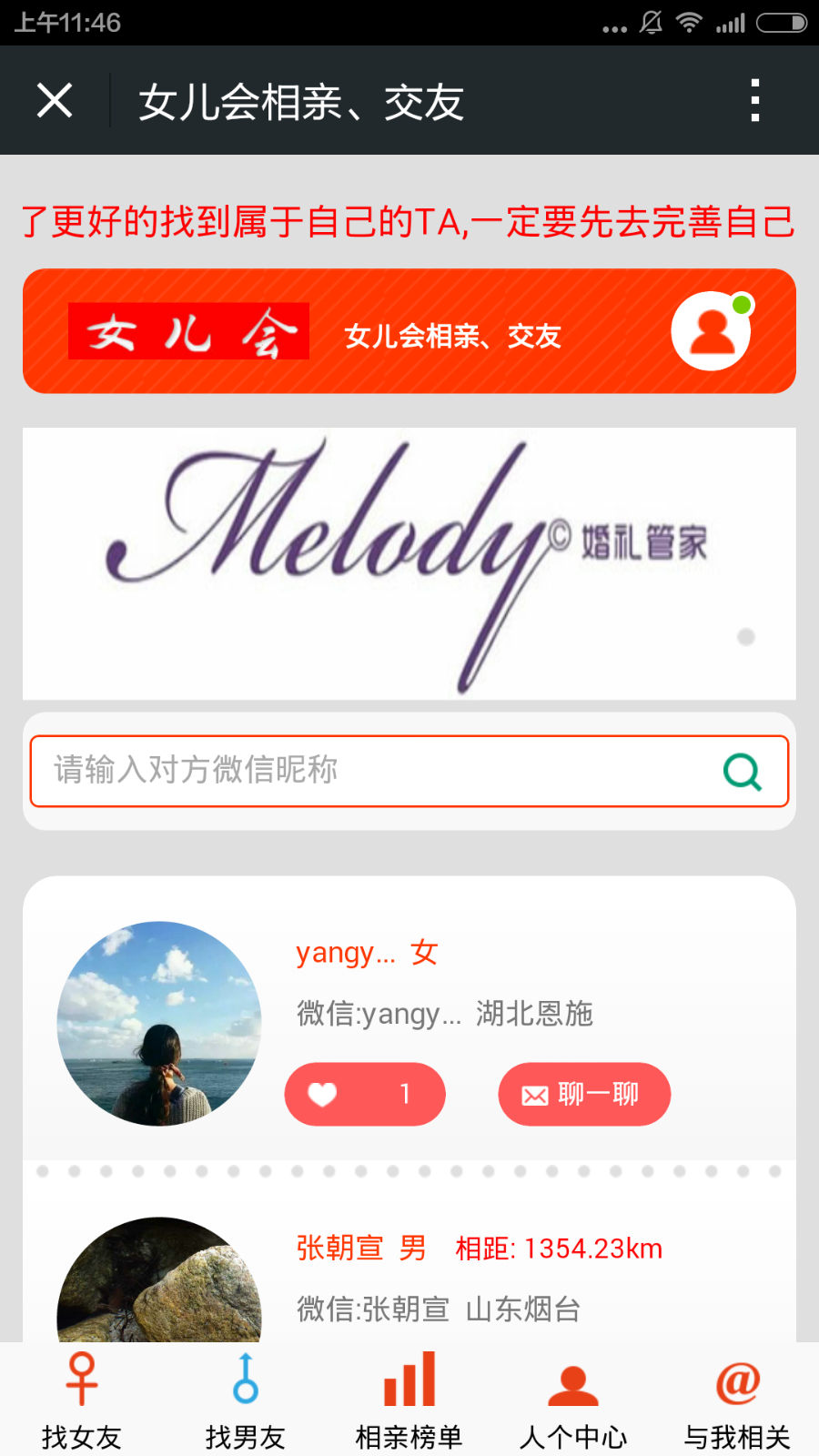Toggle the heart like on yangy's profile
The image size is (819, 1456).
[323, 1094]
